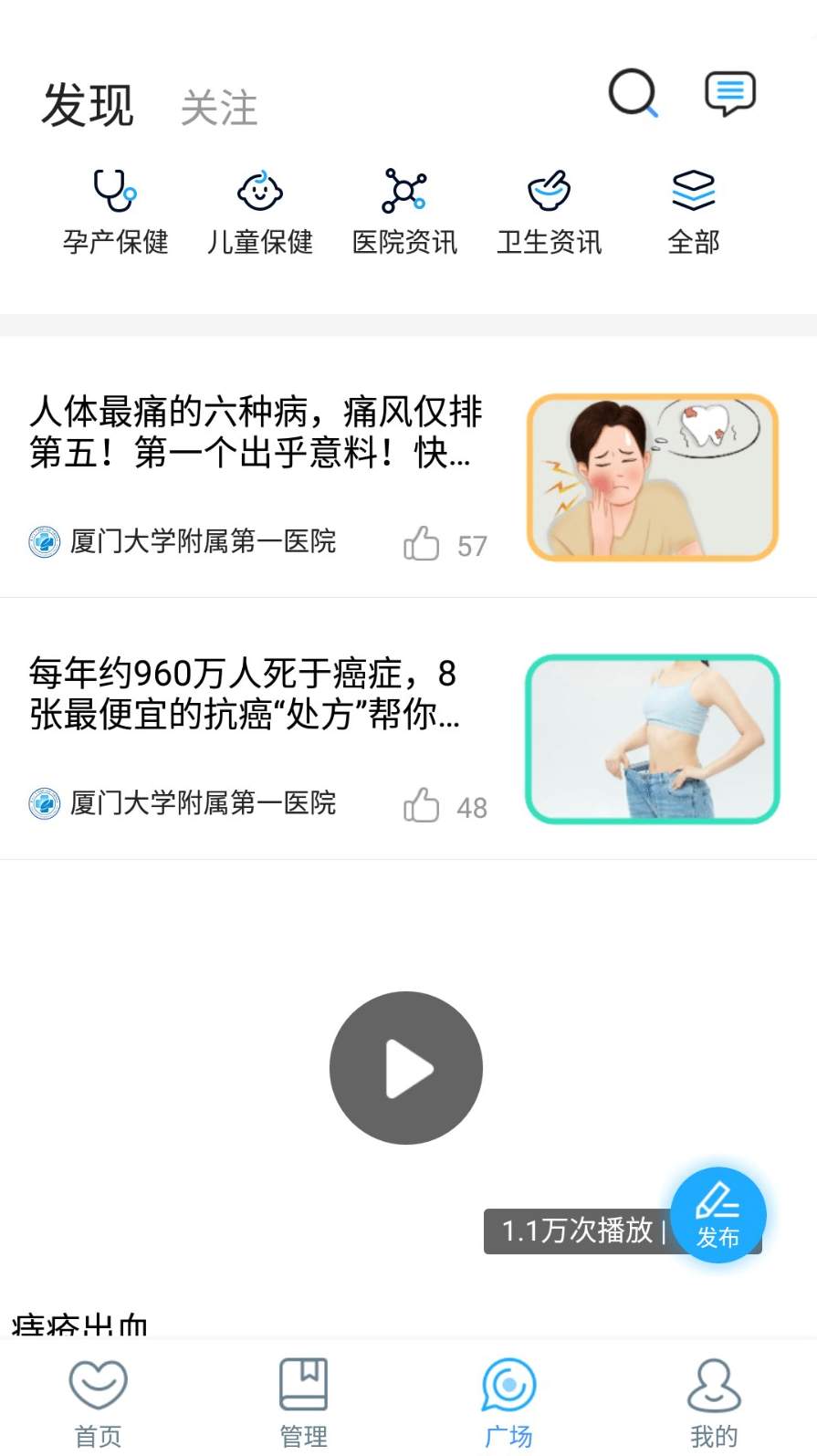The width and height of the screenshot is (817, 1456).
Task: Like the cancer prevention article
Action: coord(421,804)
